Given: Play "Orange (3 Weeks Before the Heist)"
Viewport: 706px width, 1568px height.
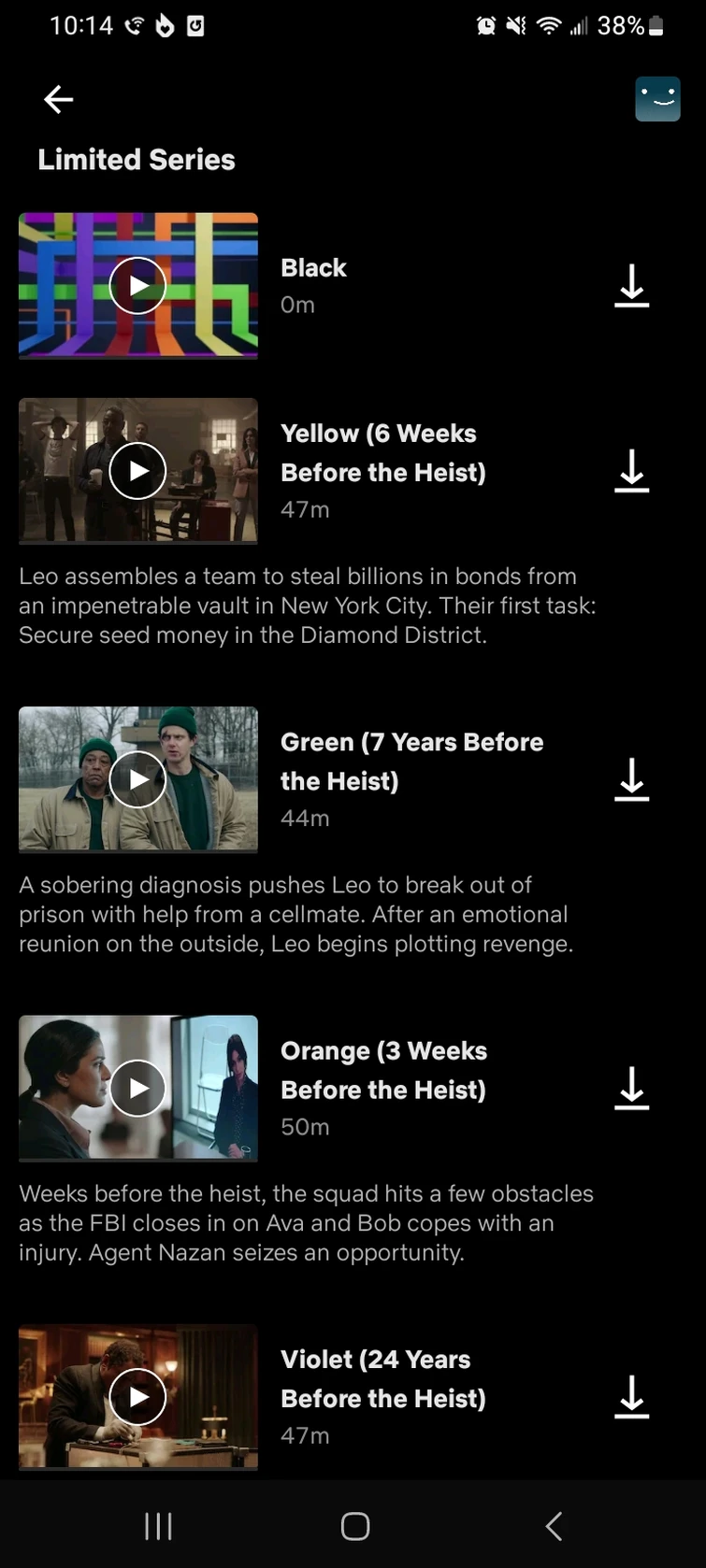Looking at the screenshot, I should (x=137, y=1088).
